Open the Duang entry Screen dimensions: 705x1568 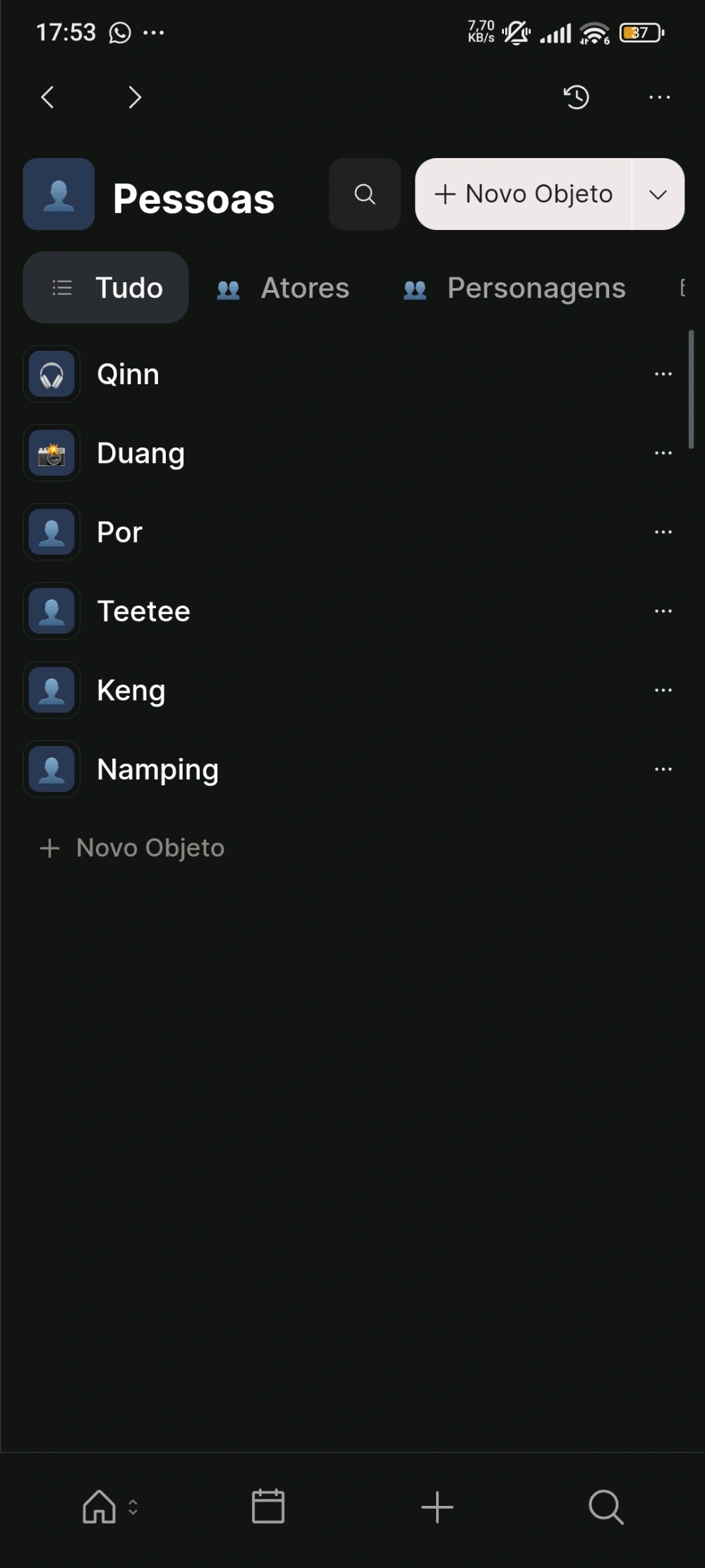[140, 453]
